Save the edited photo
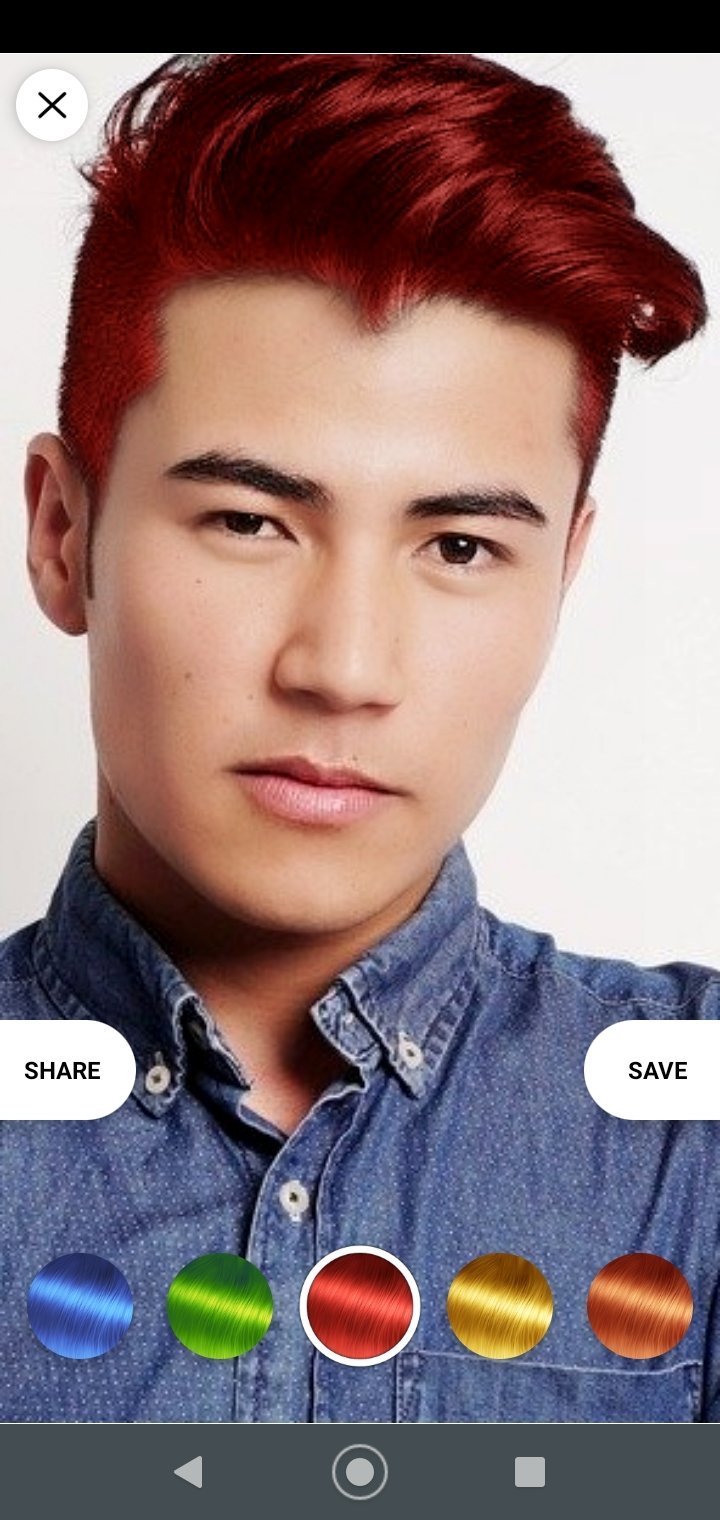720x1520 pixels. coord(654,1070)
